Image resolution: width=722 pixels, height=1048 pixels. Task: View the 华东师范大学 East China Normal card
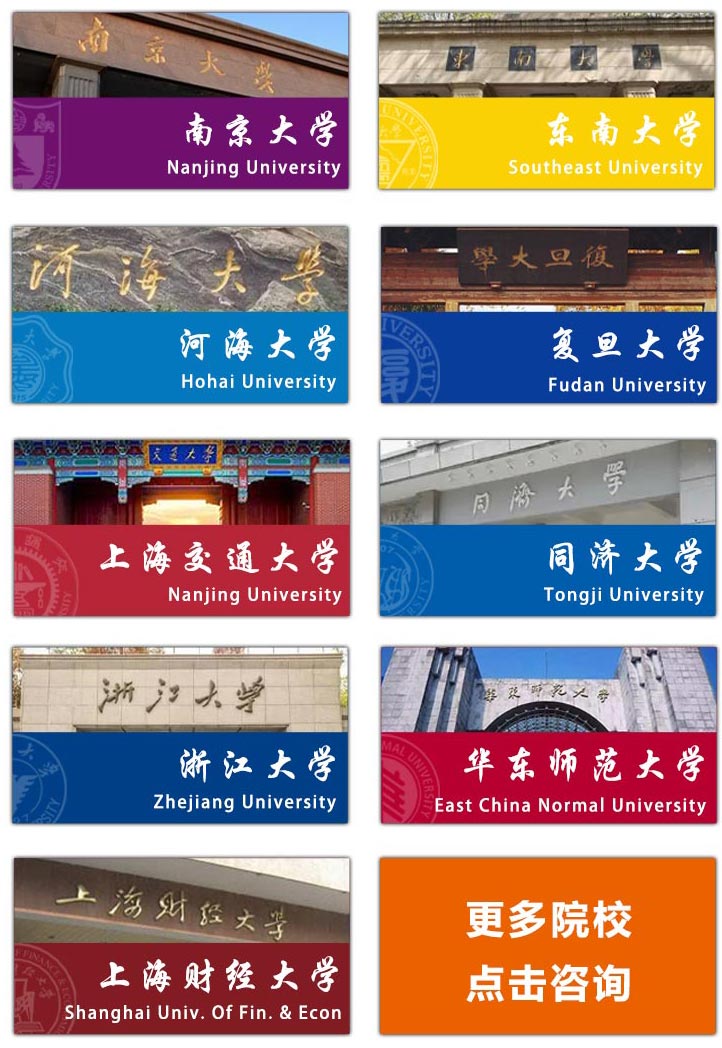pyautogui.click(x=548, y=735)
